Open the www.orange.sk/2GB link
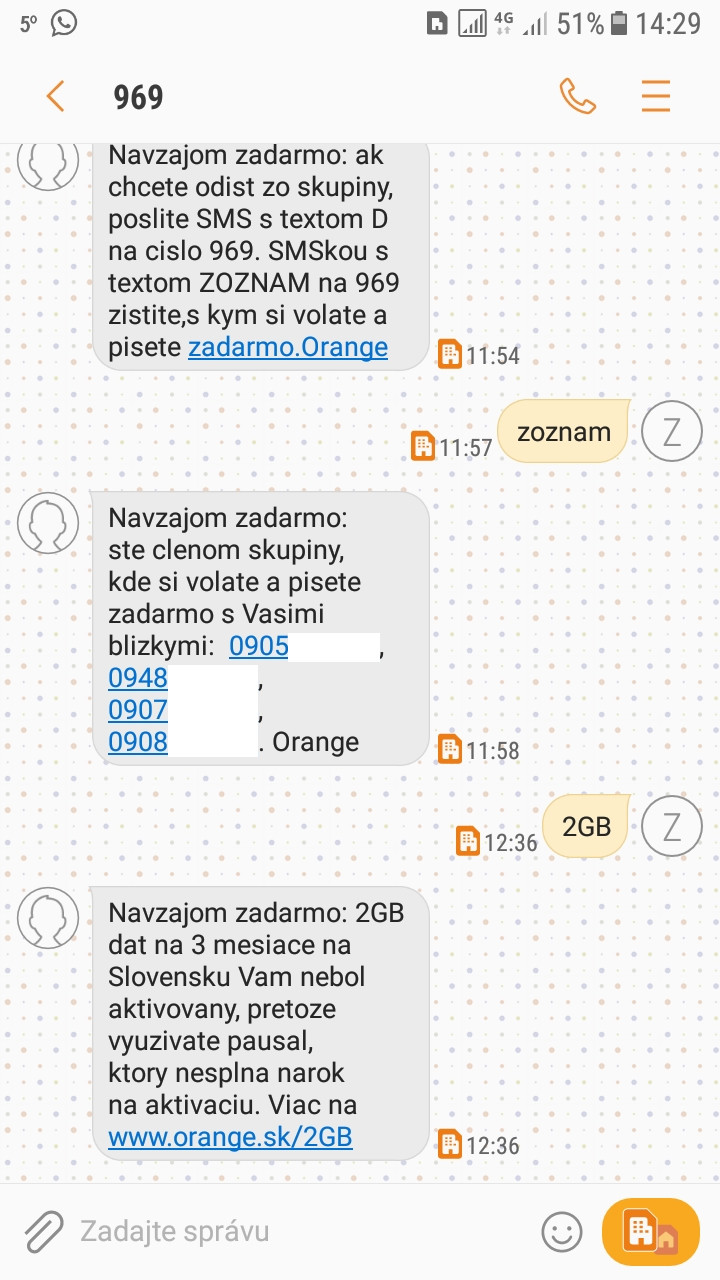This screenshot has height=1280, width=720. point(230,1137)
